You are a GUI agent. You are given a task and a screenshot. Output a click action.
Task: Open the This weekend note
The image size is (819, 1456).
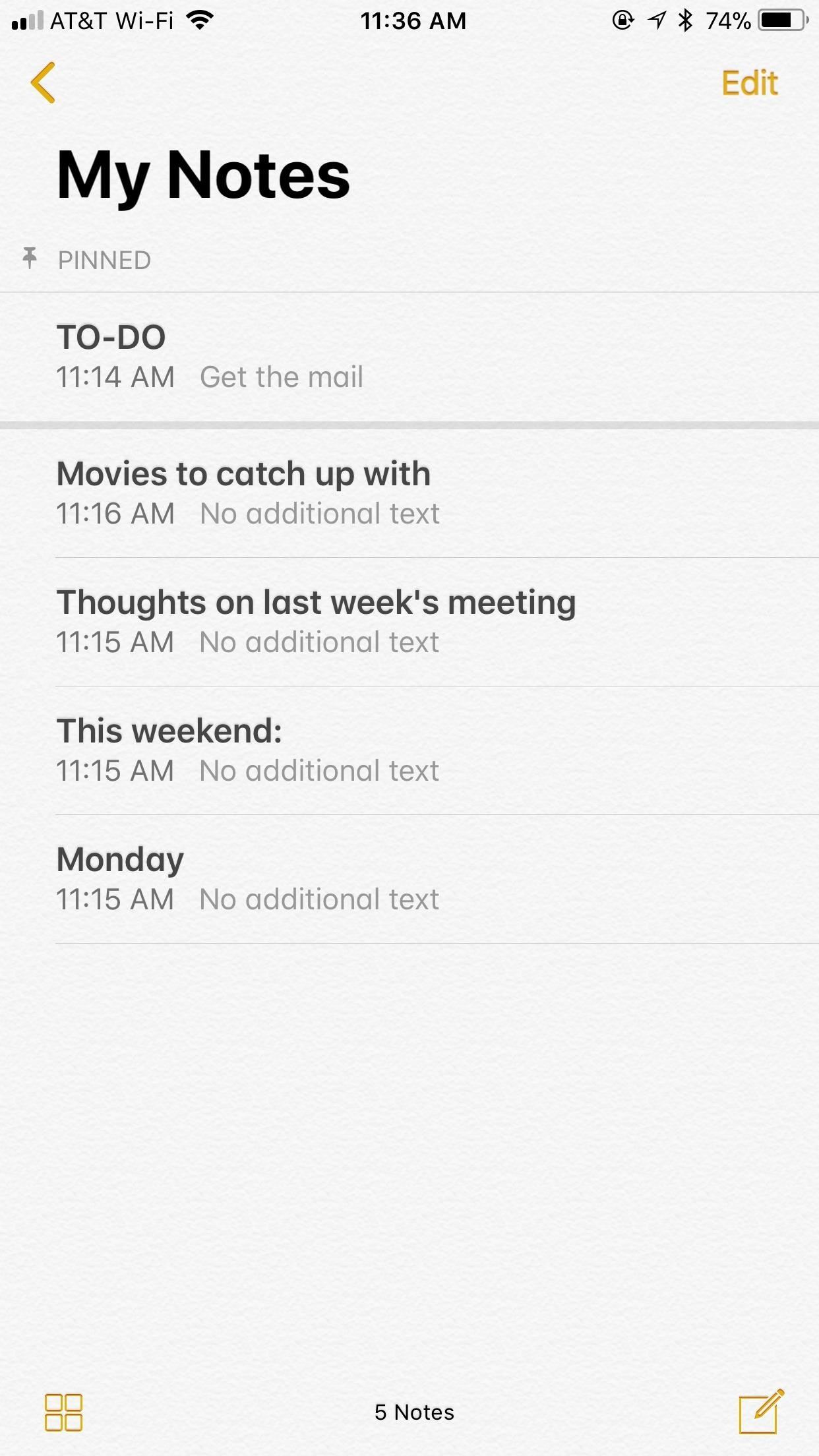coord(409,748)
